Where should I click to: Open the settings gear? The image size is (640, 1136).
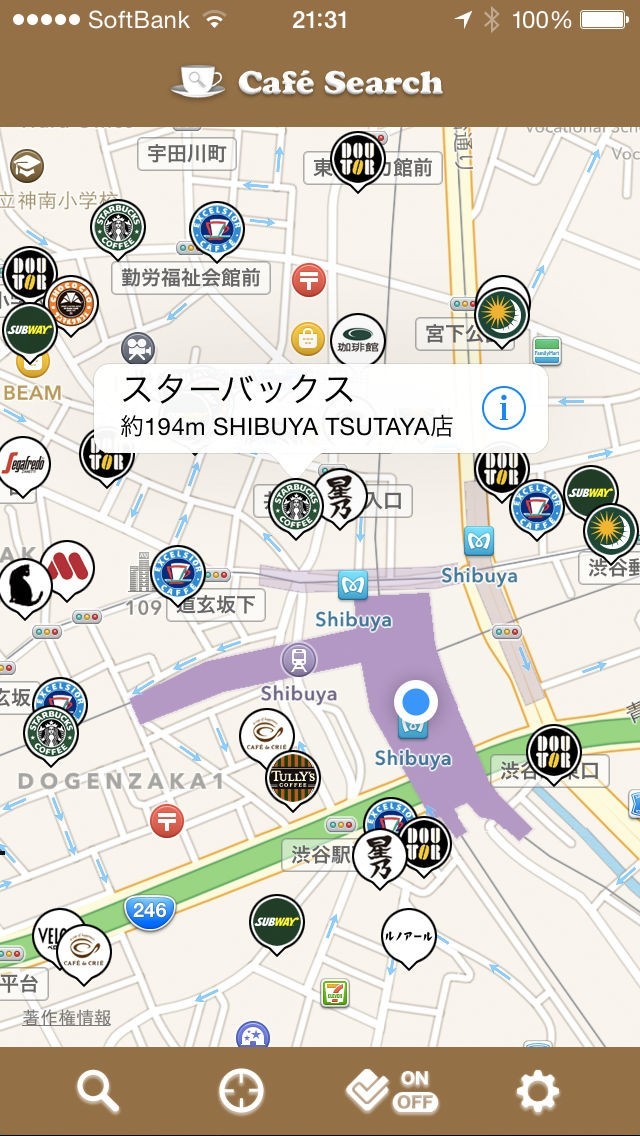point(537,1091)
